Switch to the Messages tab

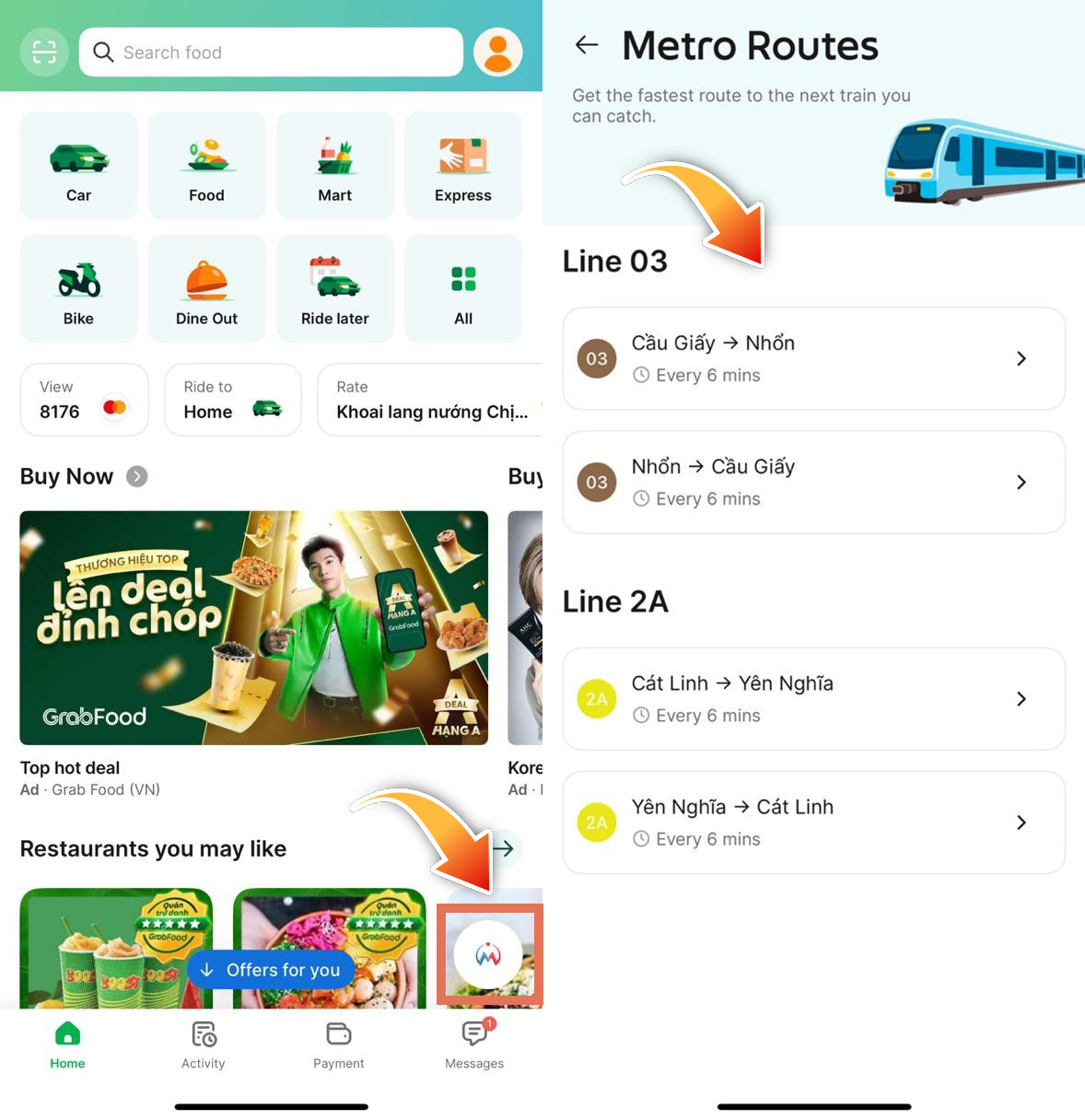(x=474, y=1044)
